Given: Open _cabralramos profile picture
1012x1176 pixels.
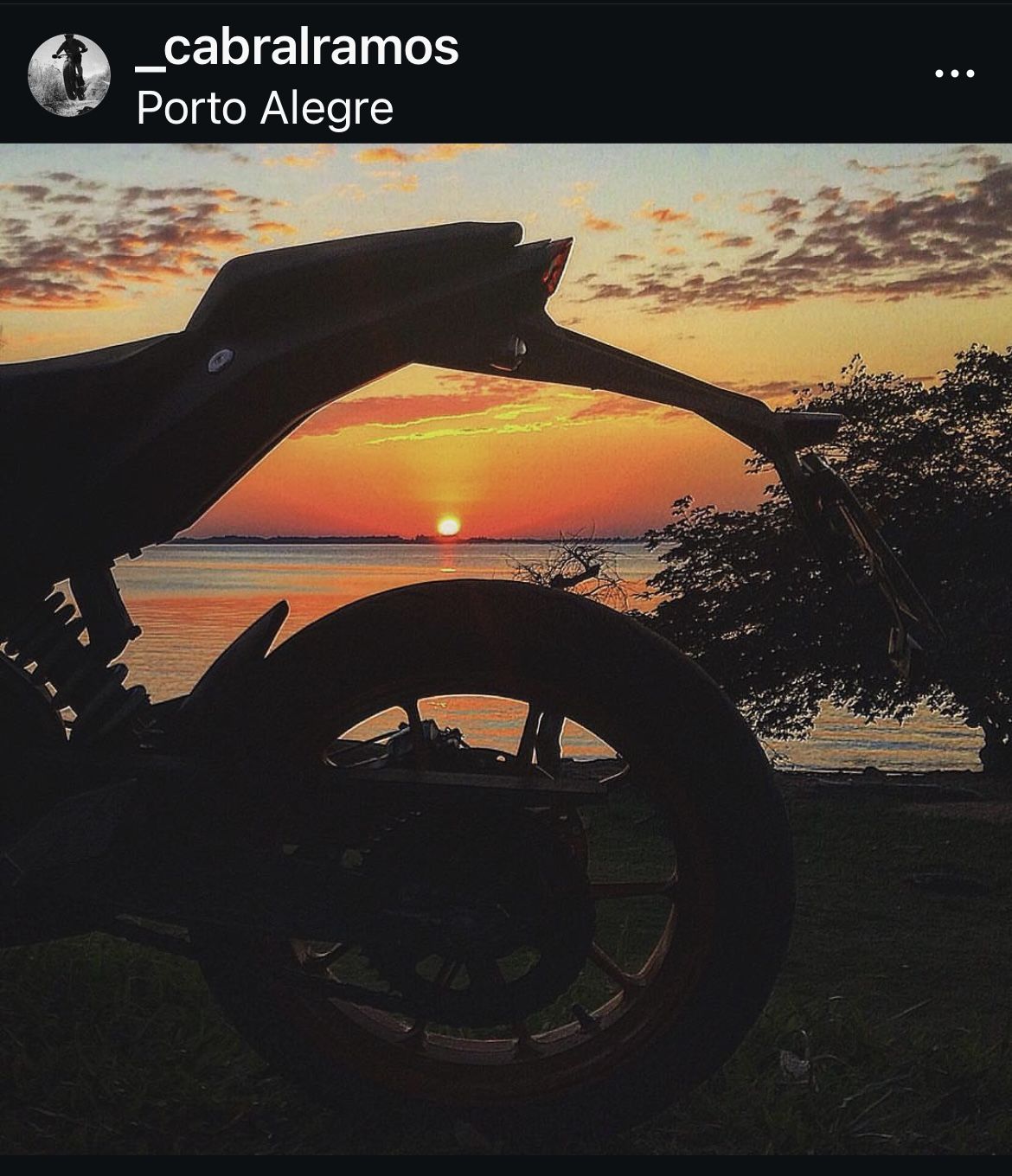Looking at the screenshot, I should [69, 74].
